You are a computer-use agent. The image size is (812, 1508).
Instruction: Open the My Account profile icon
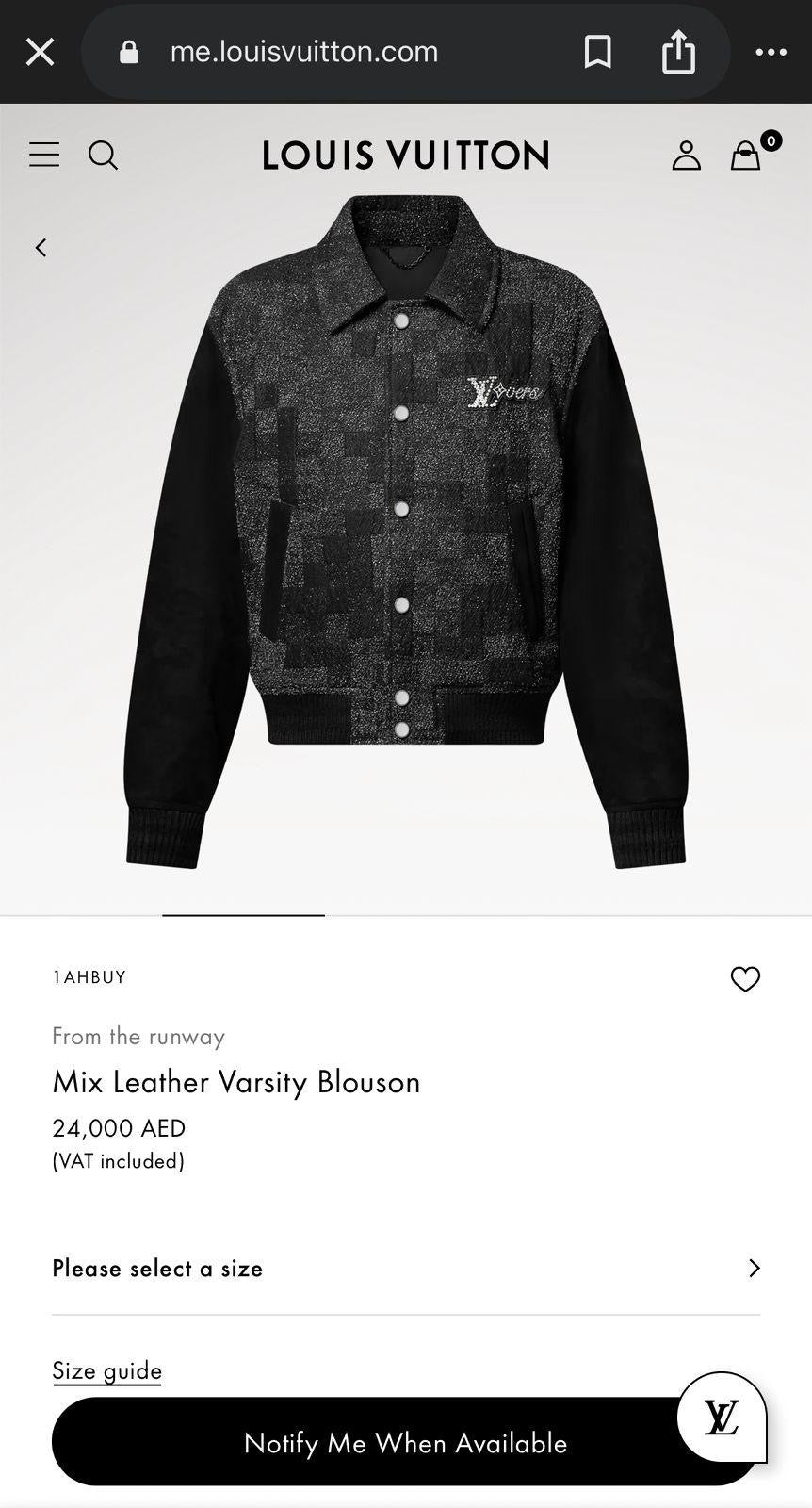[x=687, y=155]
